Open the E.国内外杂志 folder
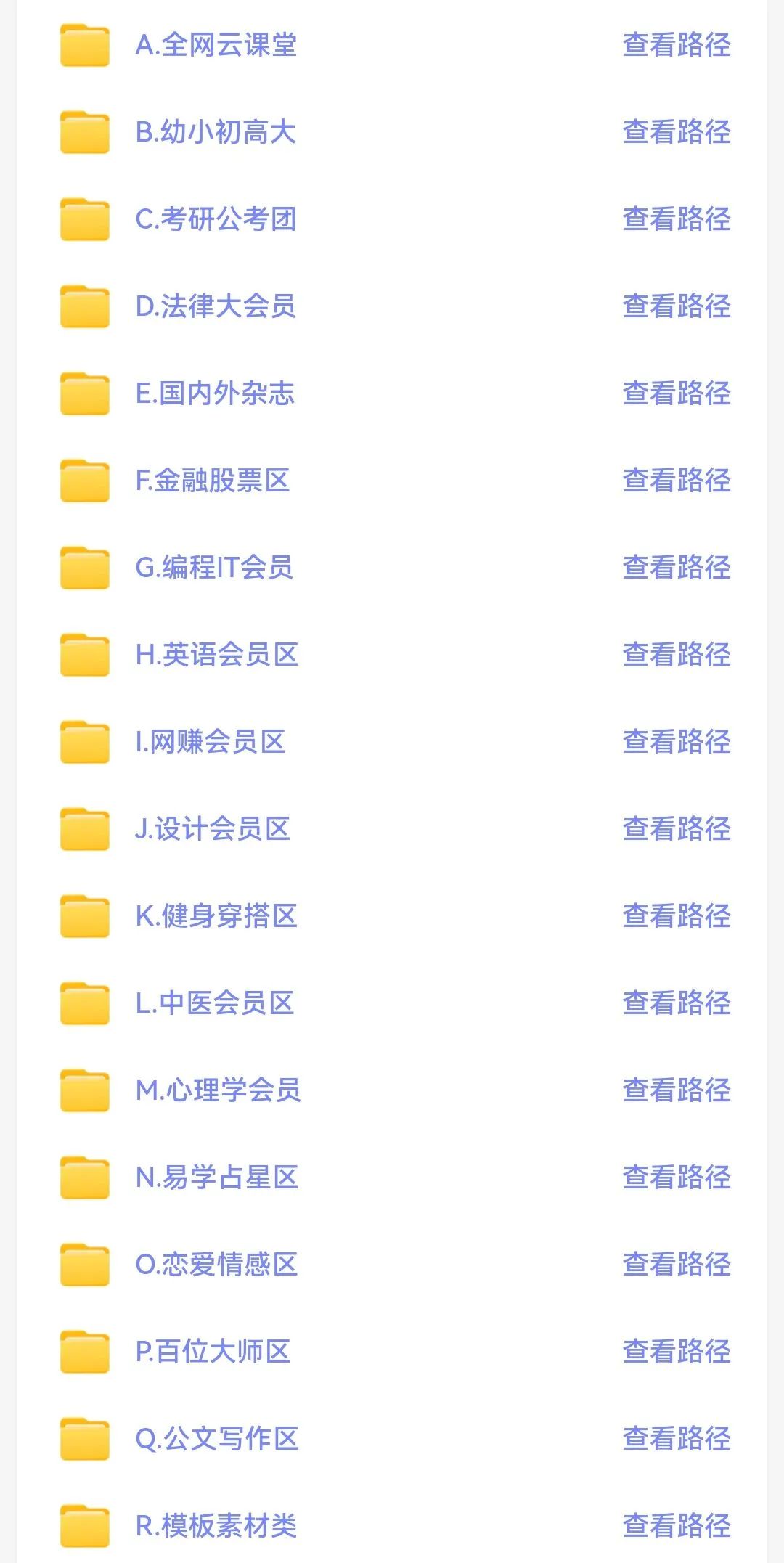 tap(215, 393)
